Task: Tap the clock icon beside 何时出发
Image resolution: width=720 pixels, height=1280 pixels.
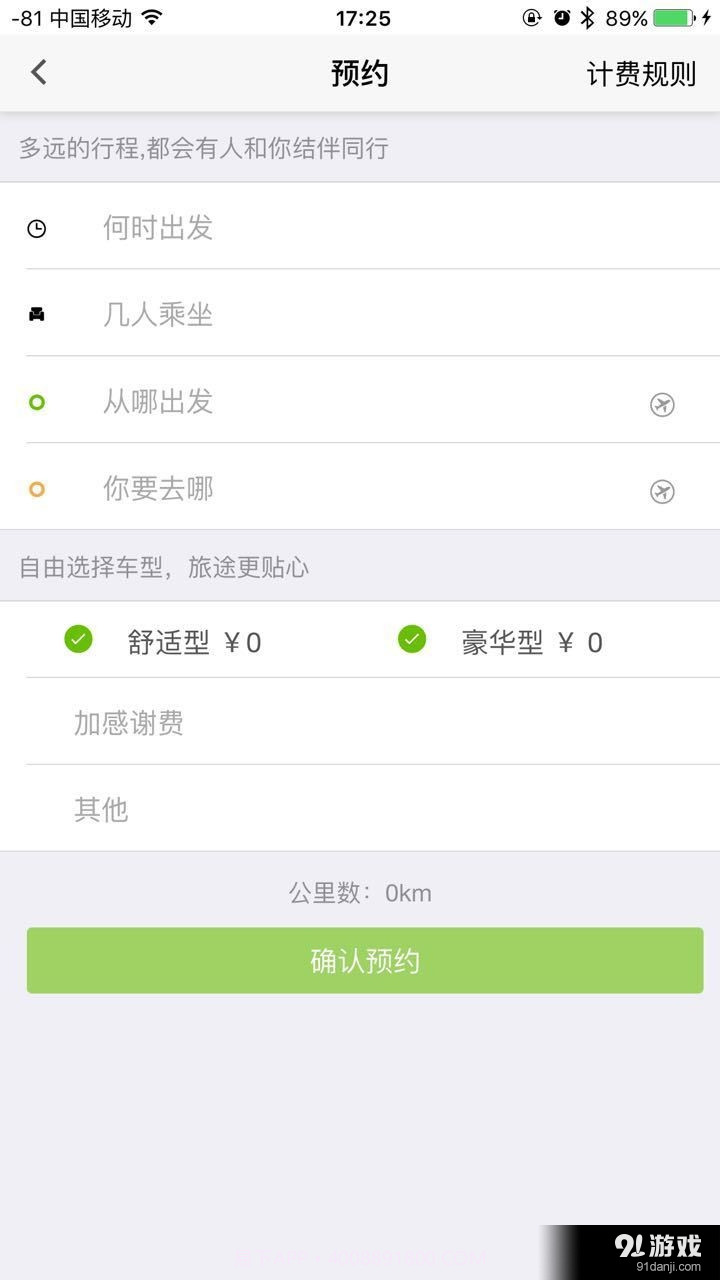Action: [37, 228]
